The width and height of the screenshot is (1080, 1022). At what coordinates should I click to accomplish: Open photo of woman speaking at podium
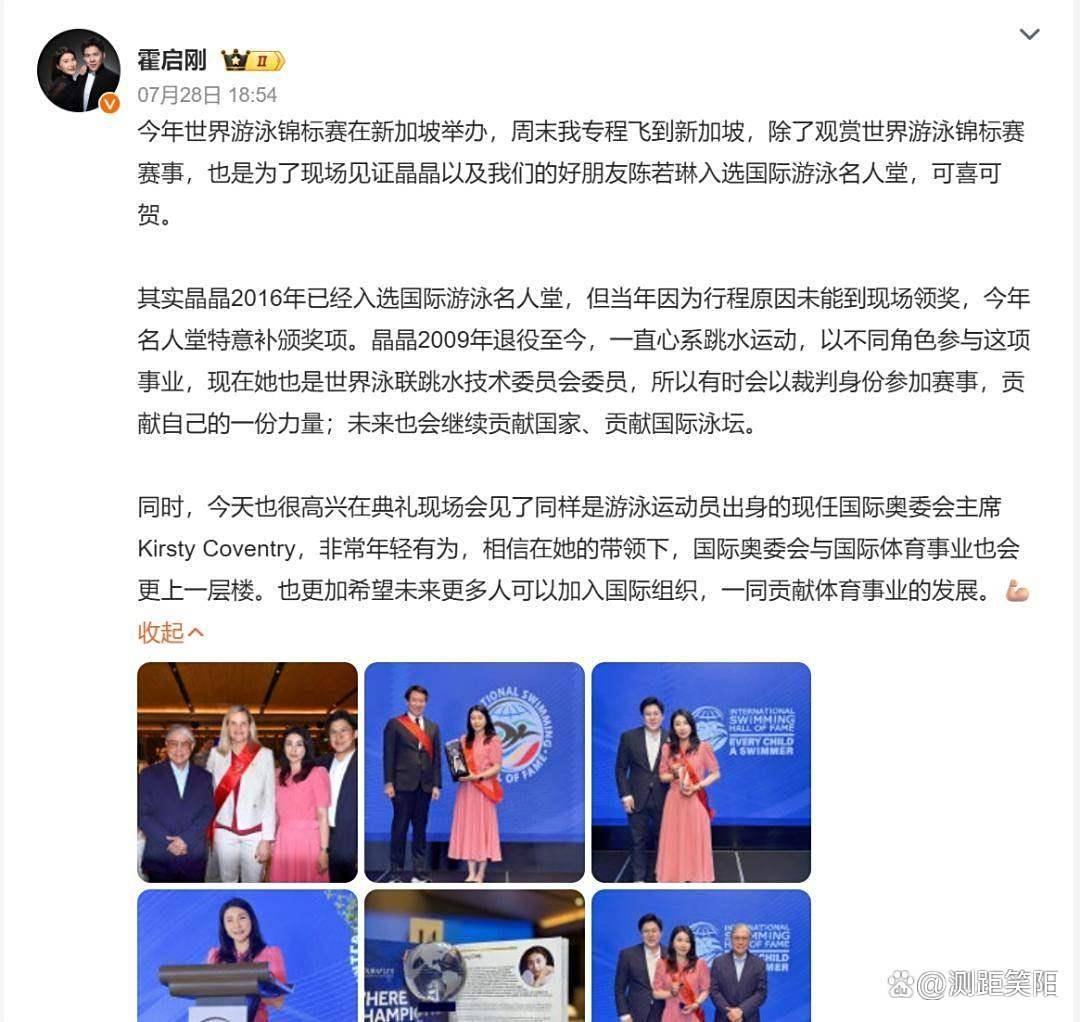pos(247,955)
